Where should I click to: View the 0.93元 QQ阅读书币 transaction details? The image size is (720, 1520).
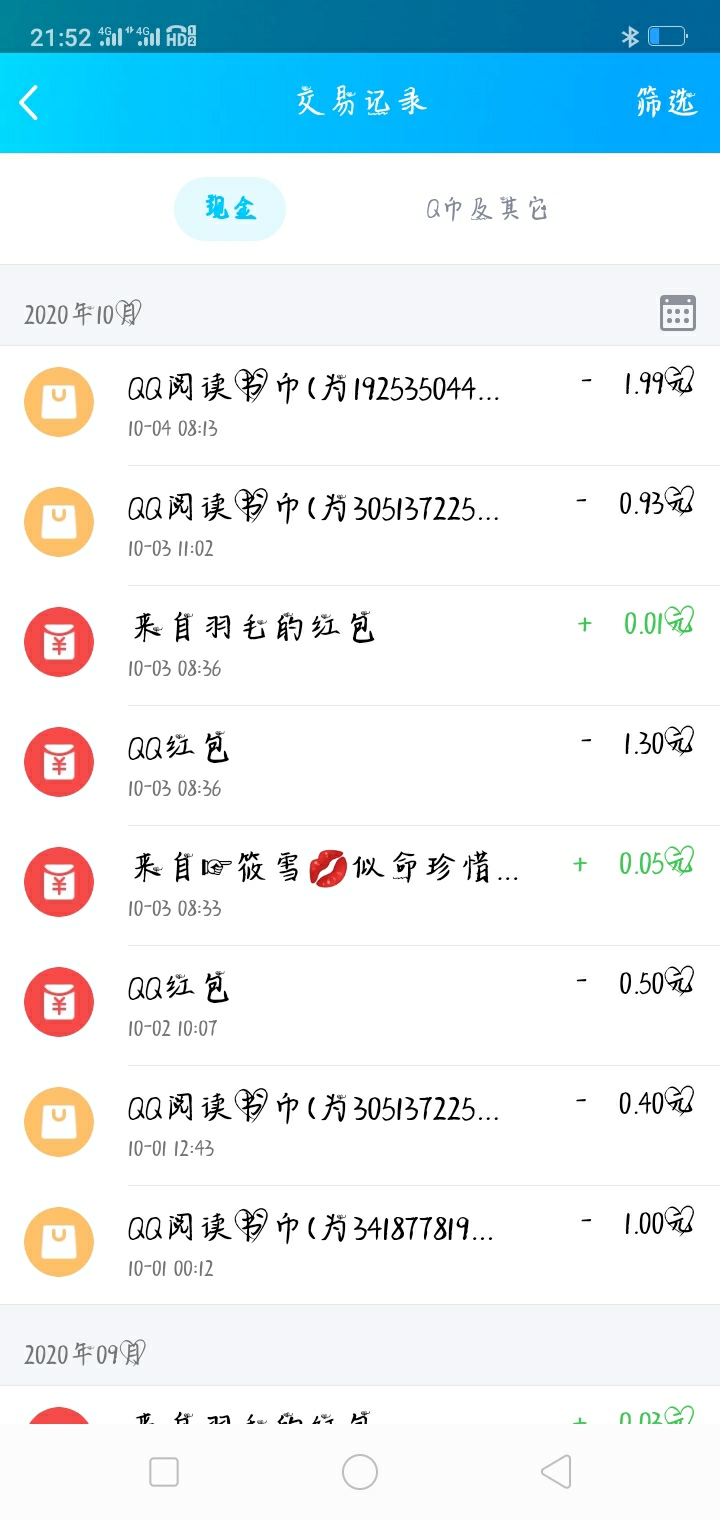click(x=360, y=525)
